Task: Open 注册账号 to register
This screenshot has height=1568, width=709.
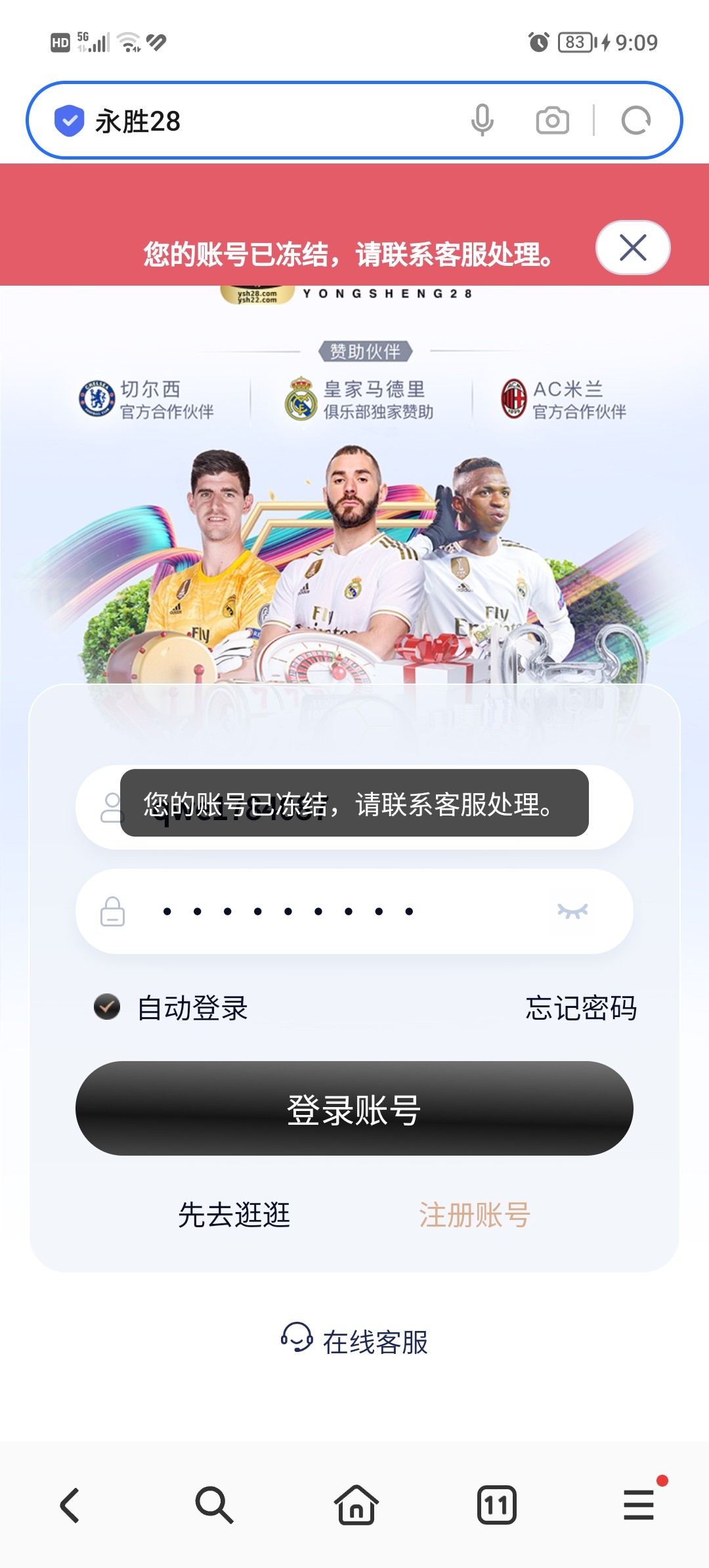Action: [x=474, y=1215]
